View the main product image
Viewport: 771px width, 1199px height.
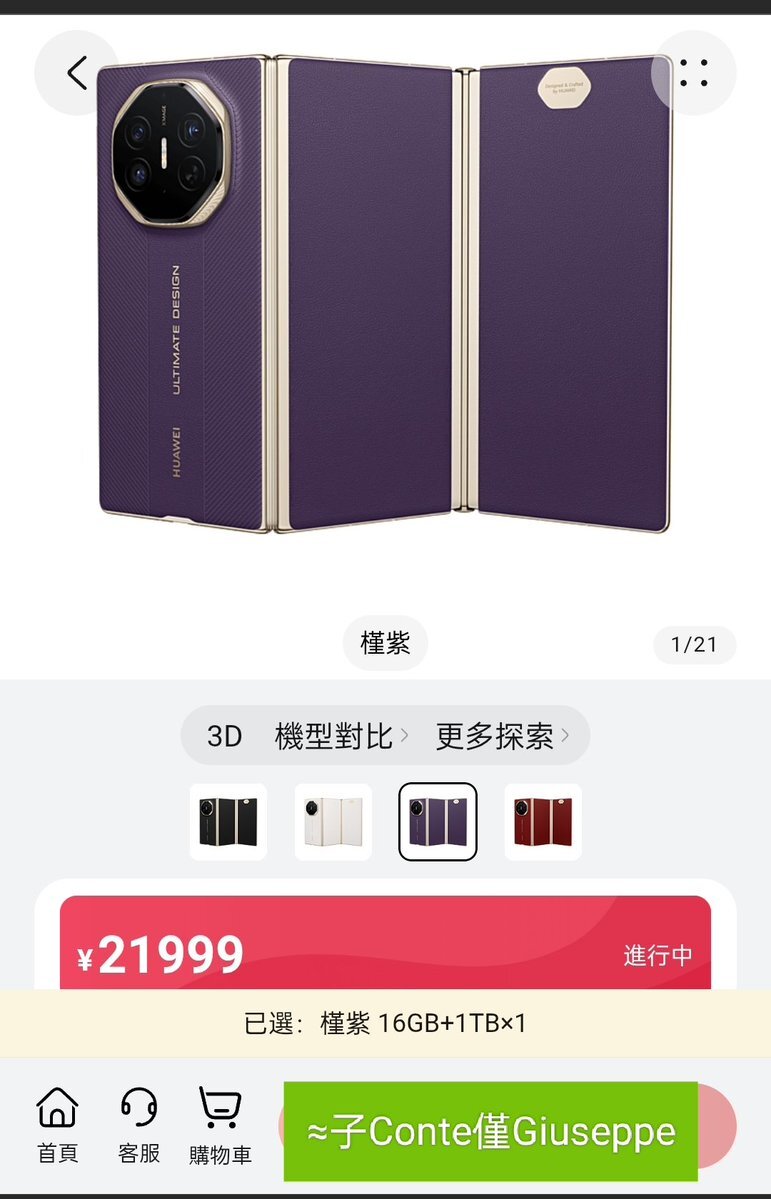[385, 294]
